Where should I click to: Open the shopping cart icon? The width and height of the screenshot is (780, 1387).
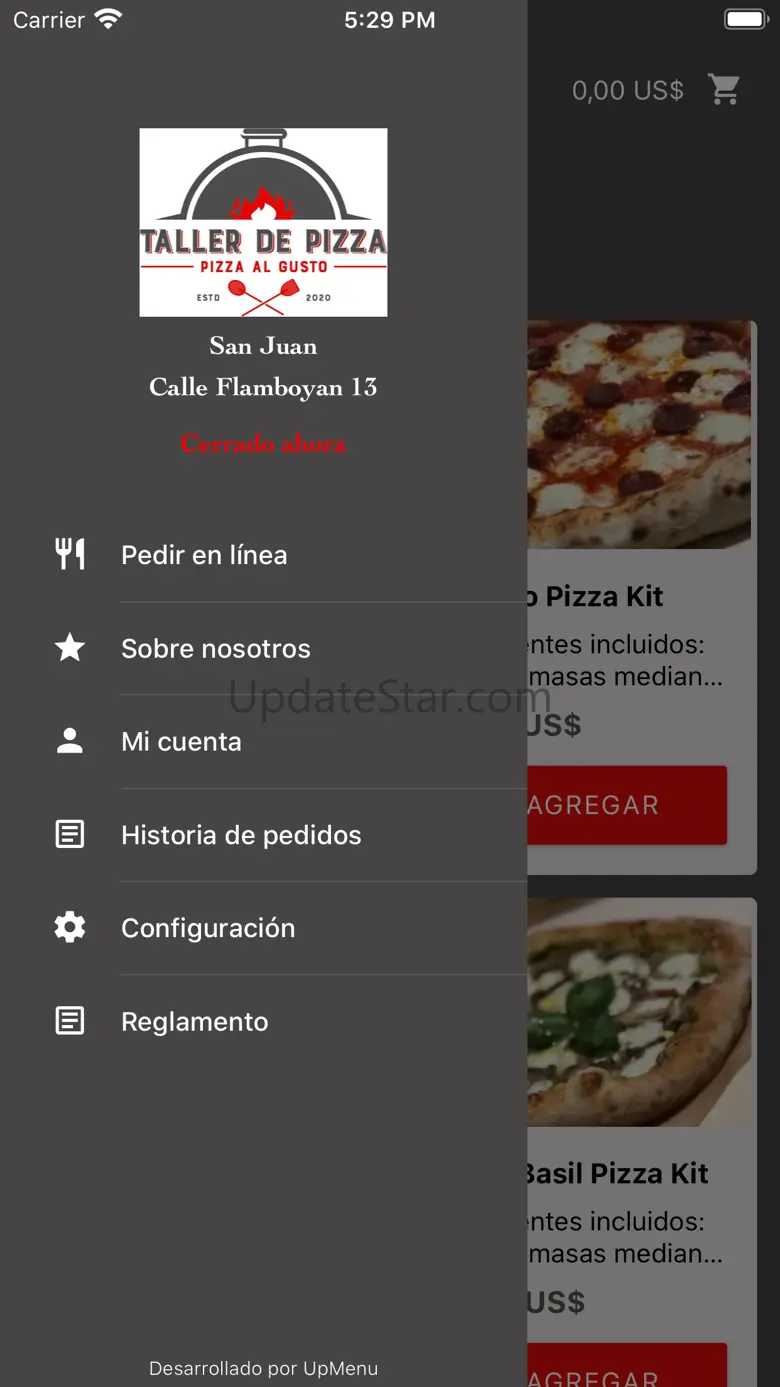[724, 90]
